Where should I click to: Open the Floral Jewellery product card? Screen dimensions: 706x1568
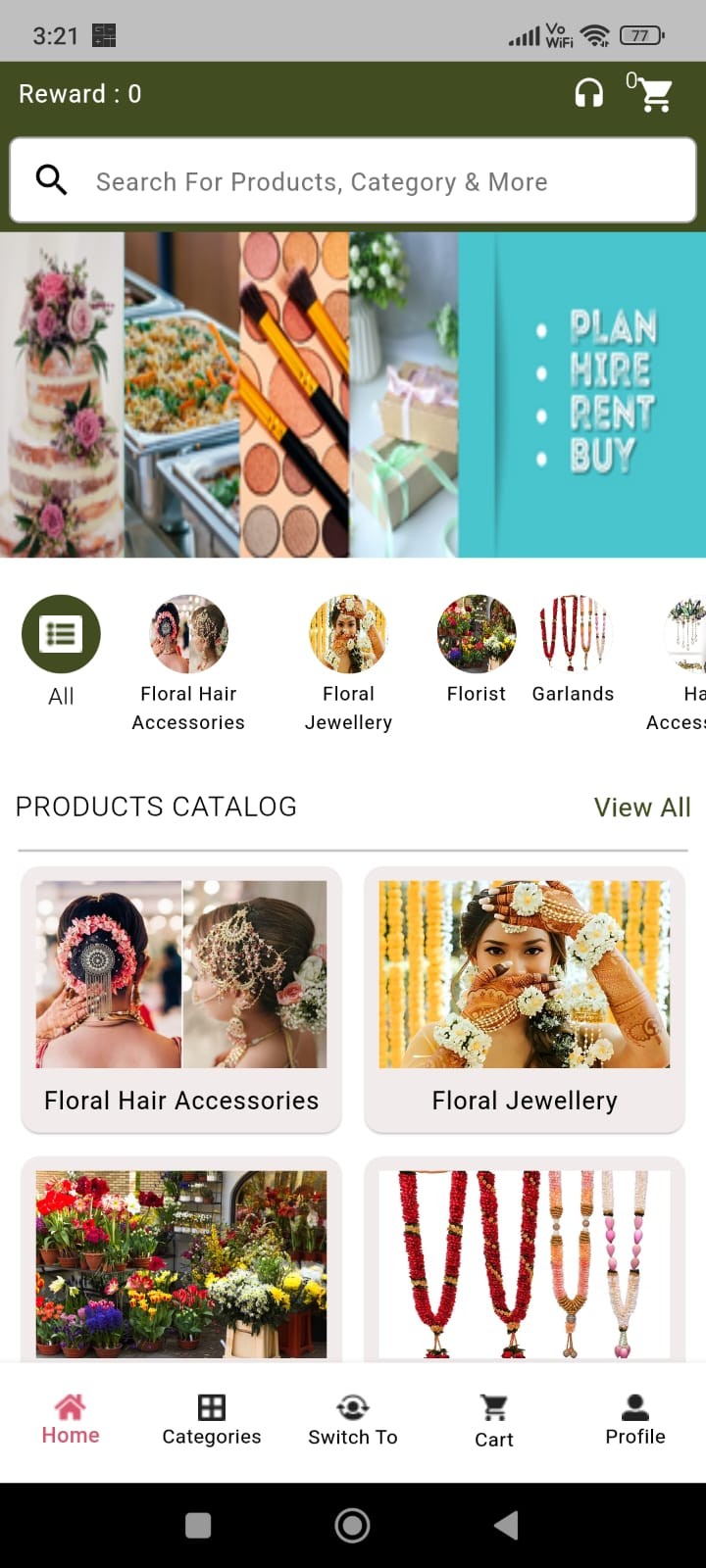coord(525,1000)
